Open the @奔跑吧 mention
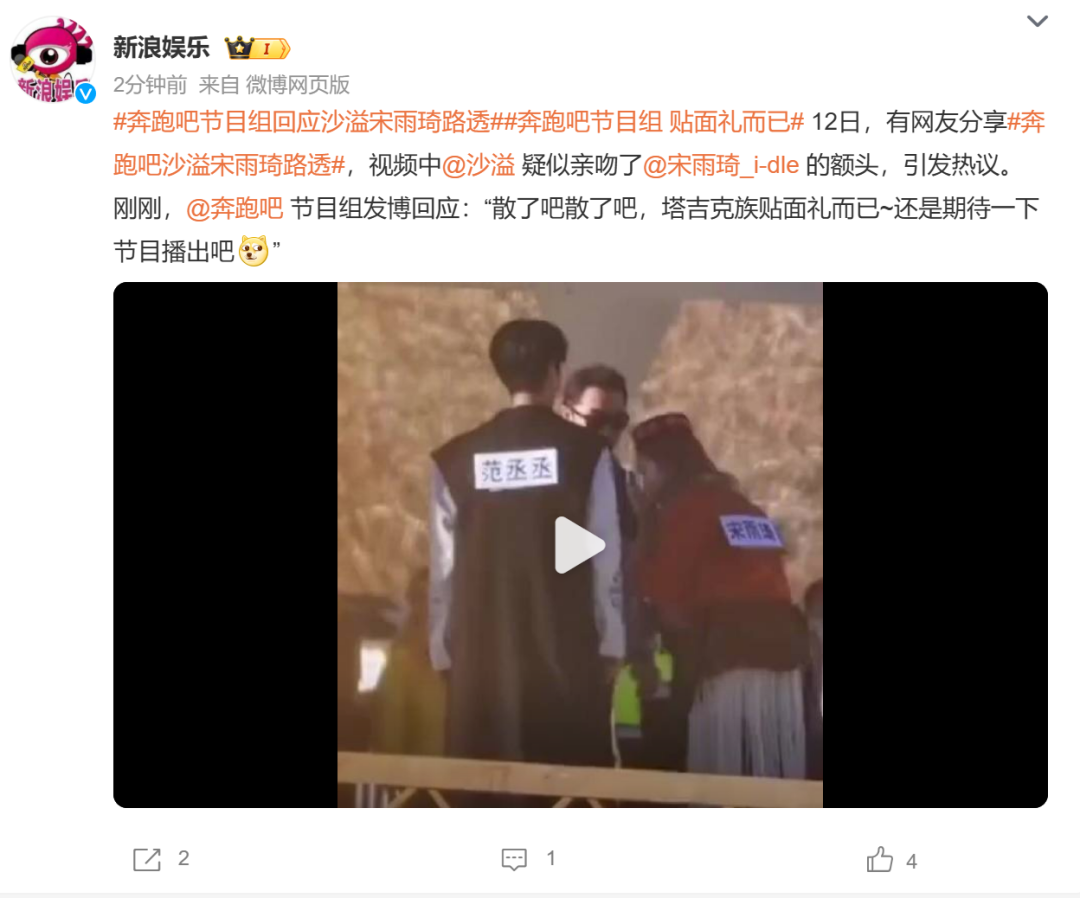Screen dimensions: 1080x898 [234, 209]
